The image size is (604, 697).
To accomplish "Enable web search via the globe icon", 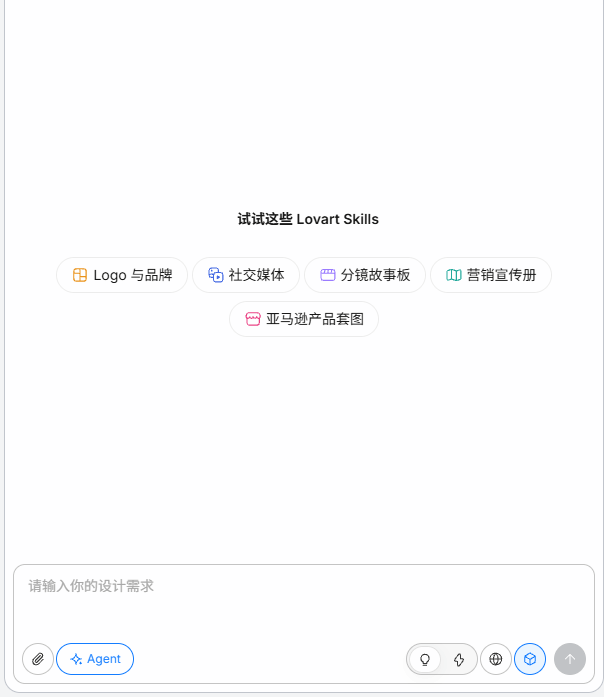I will click(x=496, y=659).
